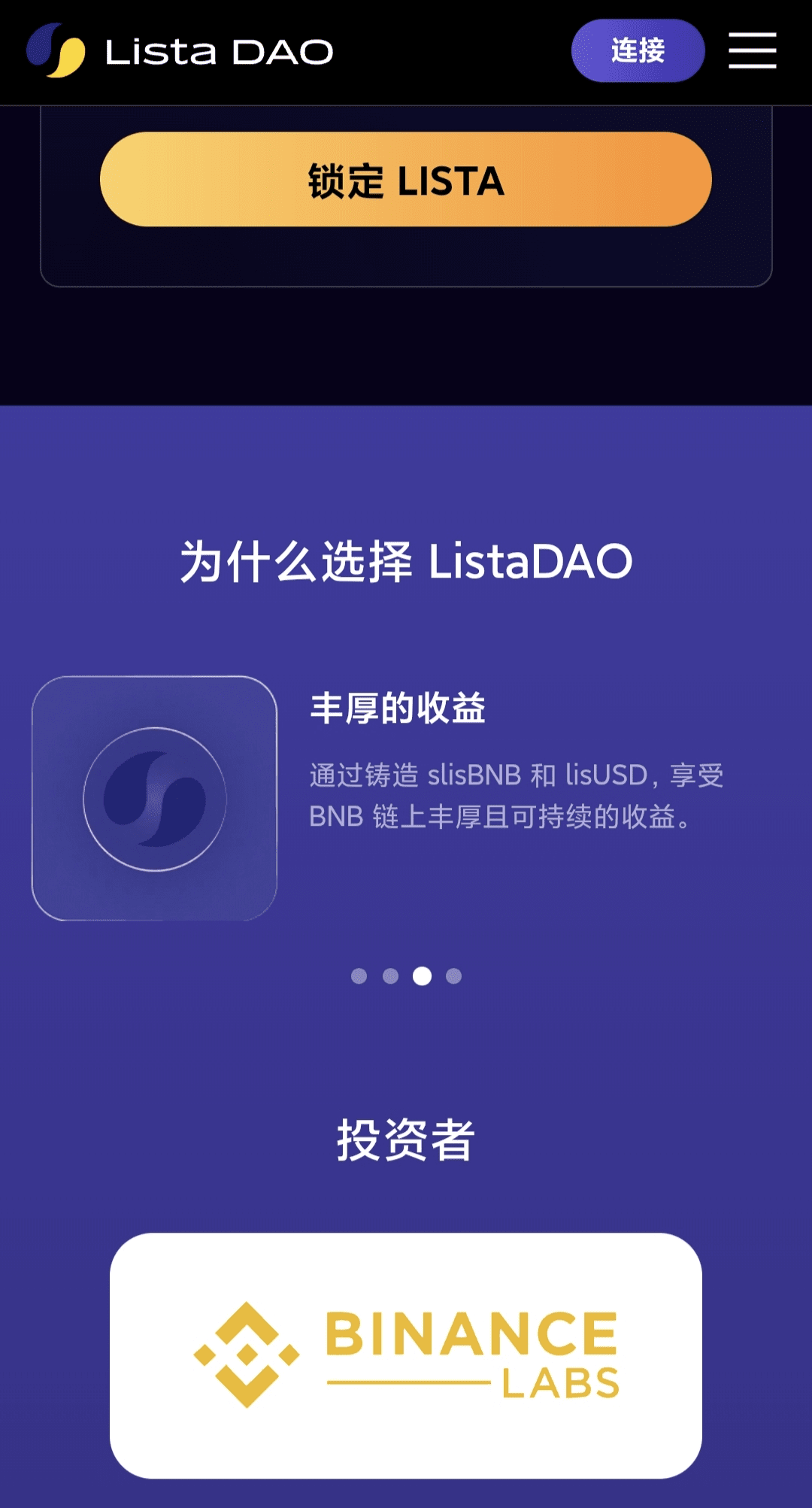
Task: Select the first carousel page dot
Action: pyautogui.click(x=359, y=976)
